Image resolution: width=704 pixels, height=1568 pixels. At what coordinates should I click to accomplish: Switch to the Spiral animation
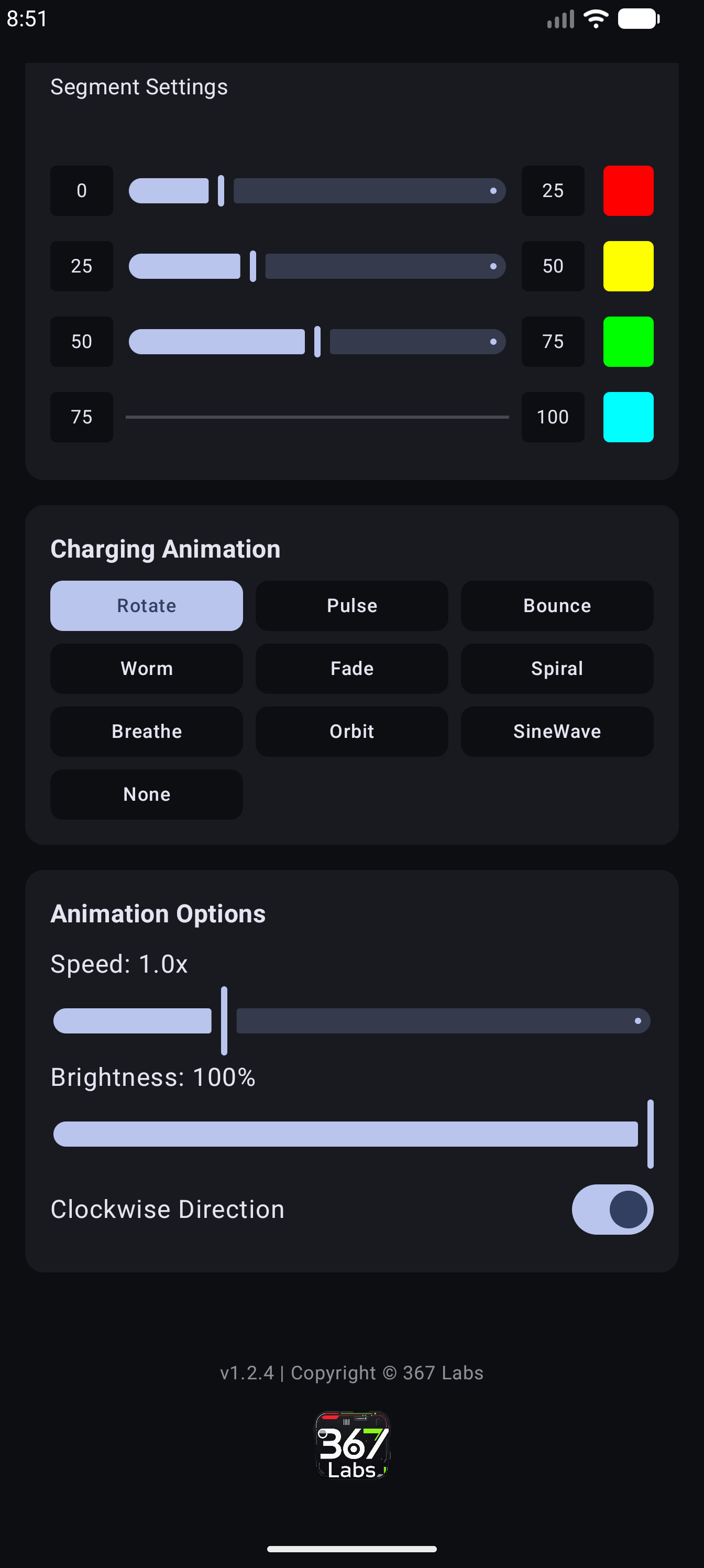pyautogui.click(x=557, y=668)
